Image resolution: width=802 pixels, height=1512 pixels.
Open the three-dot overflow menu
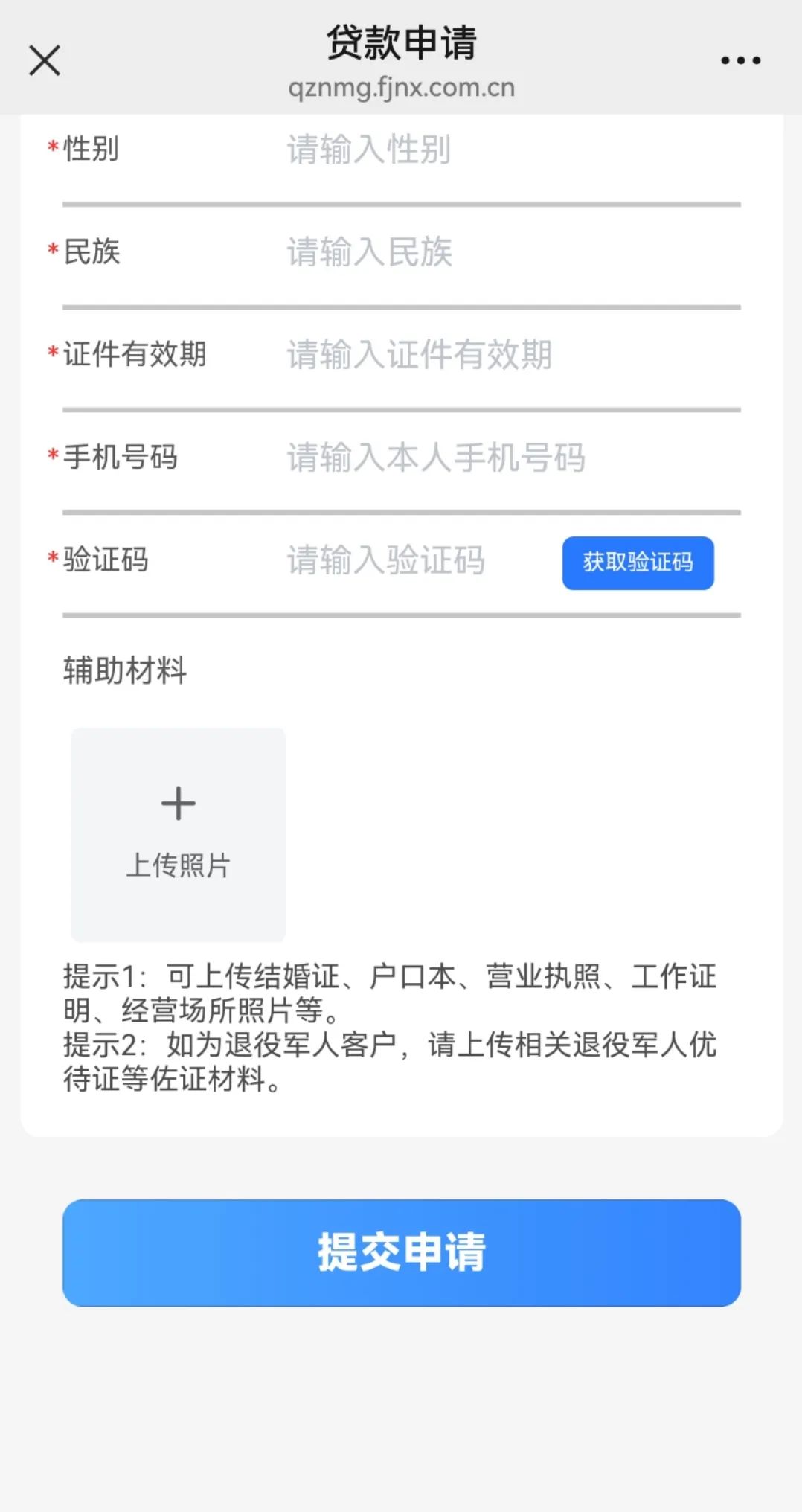click(x=740, y=60)
